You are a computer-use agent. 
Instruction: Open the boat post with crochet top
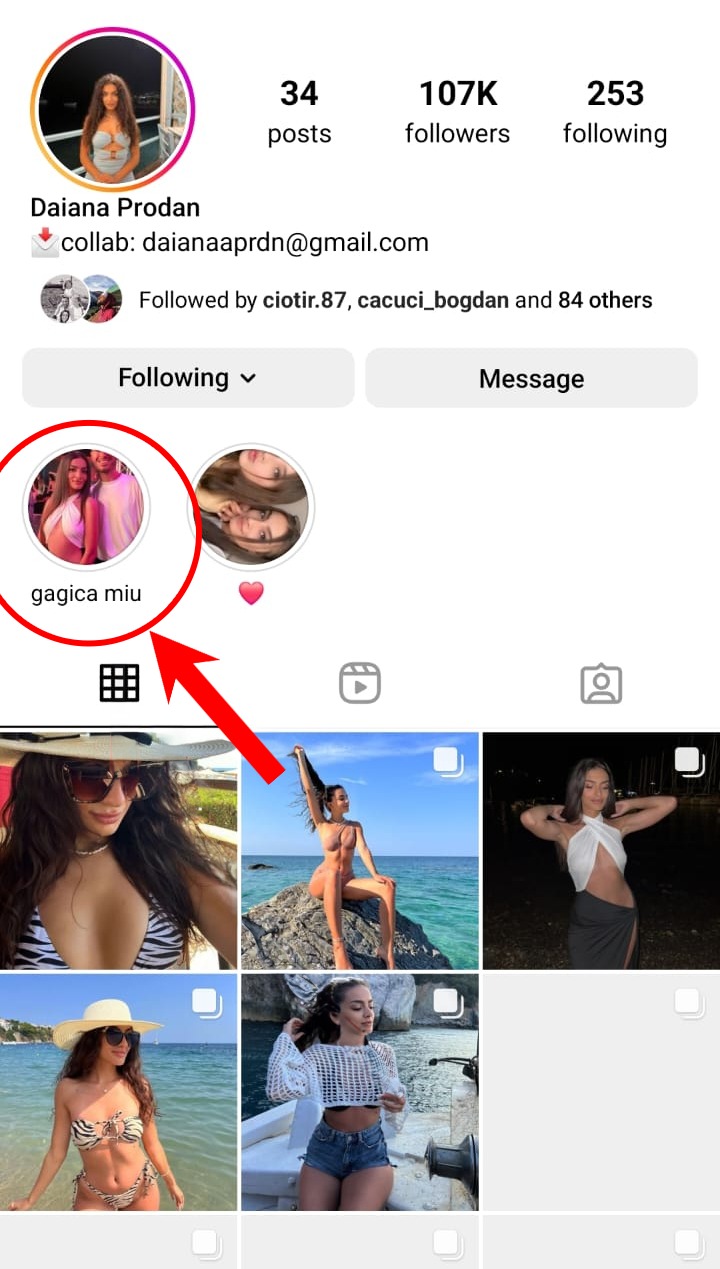click(360, 1092)
